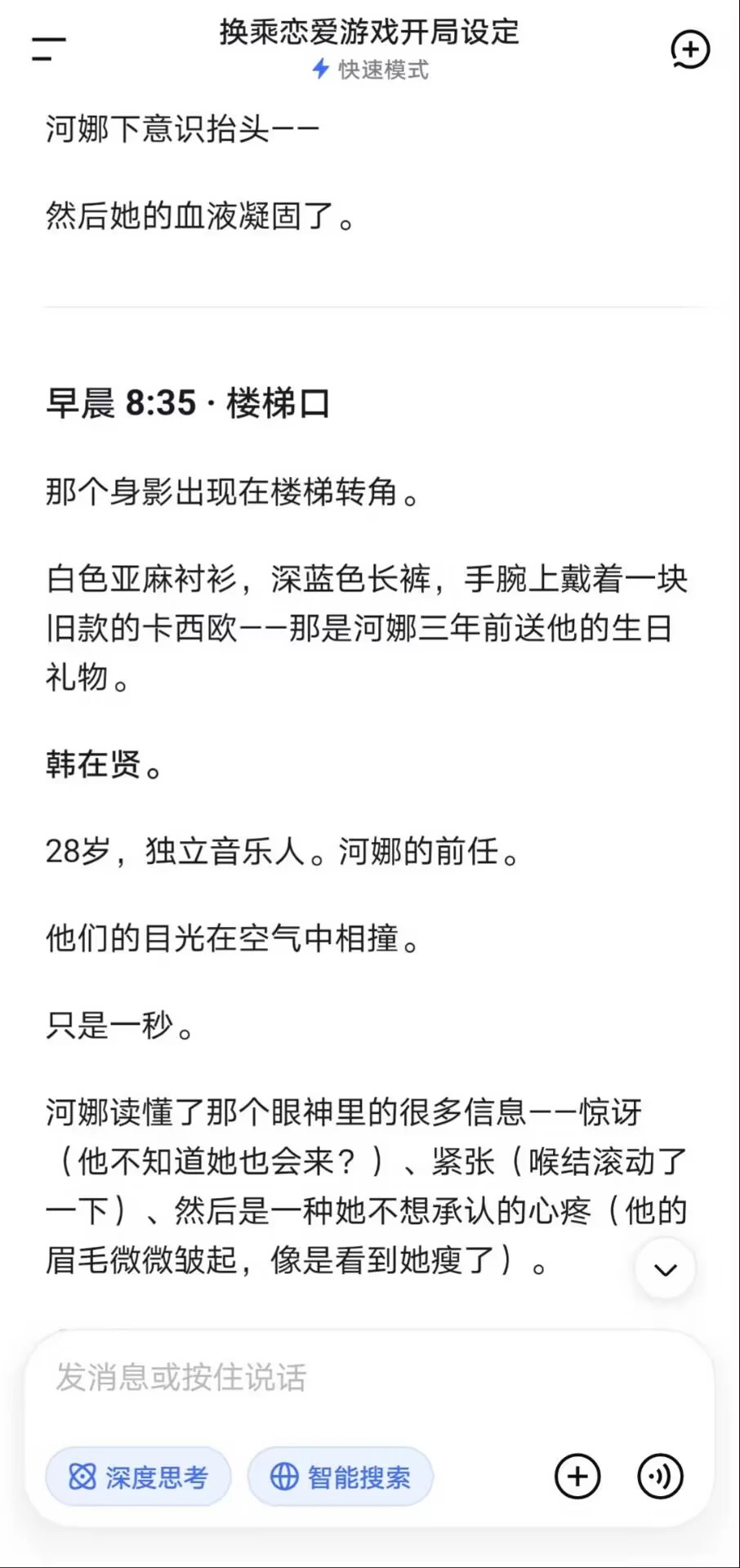This screenshot has width=740, height=1568.
Task: Start a new chat conversation
Action: coord(690,50)
